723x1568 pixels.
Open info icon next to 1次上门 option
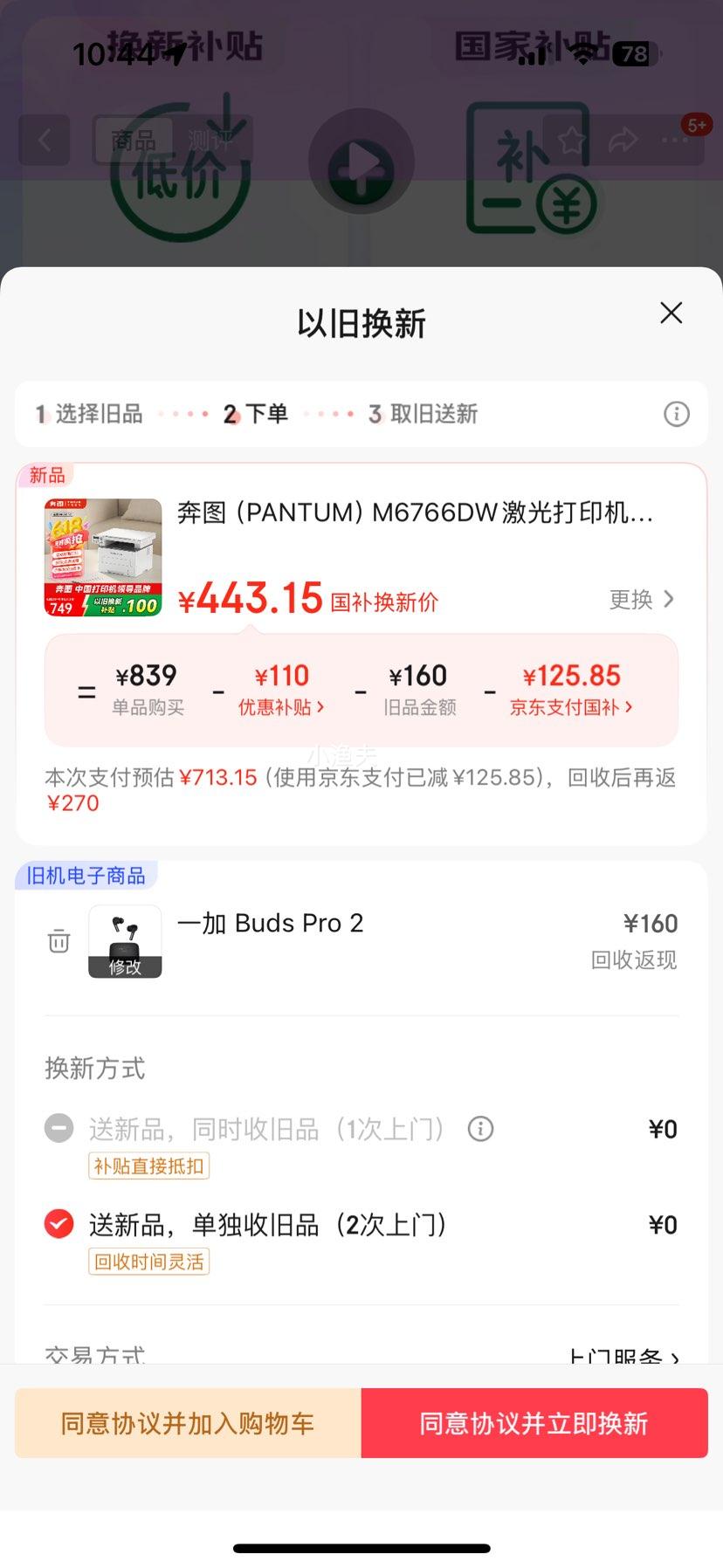click(x=480, y=1129)
